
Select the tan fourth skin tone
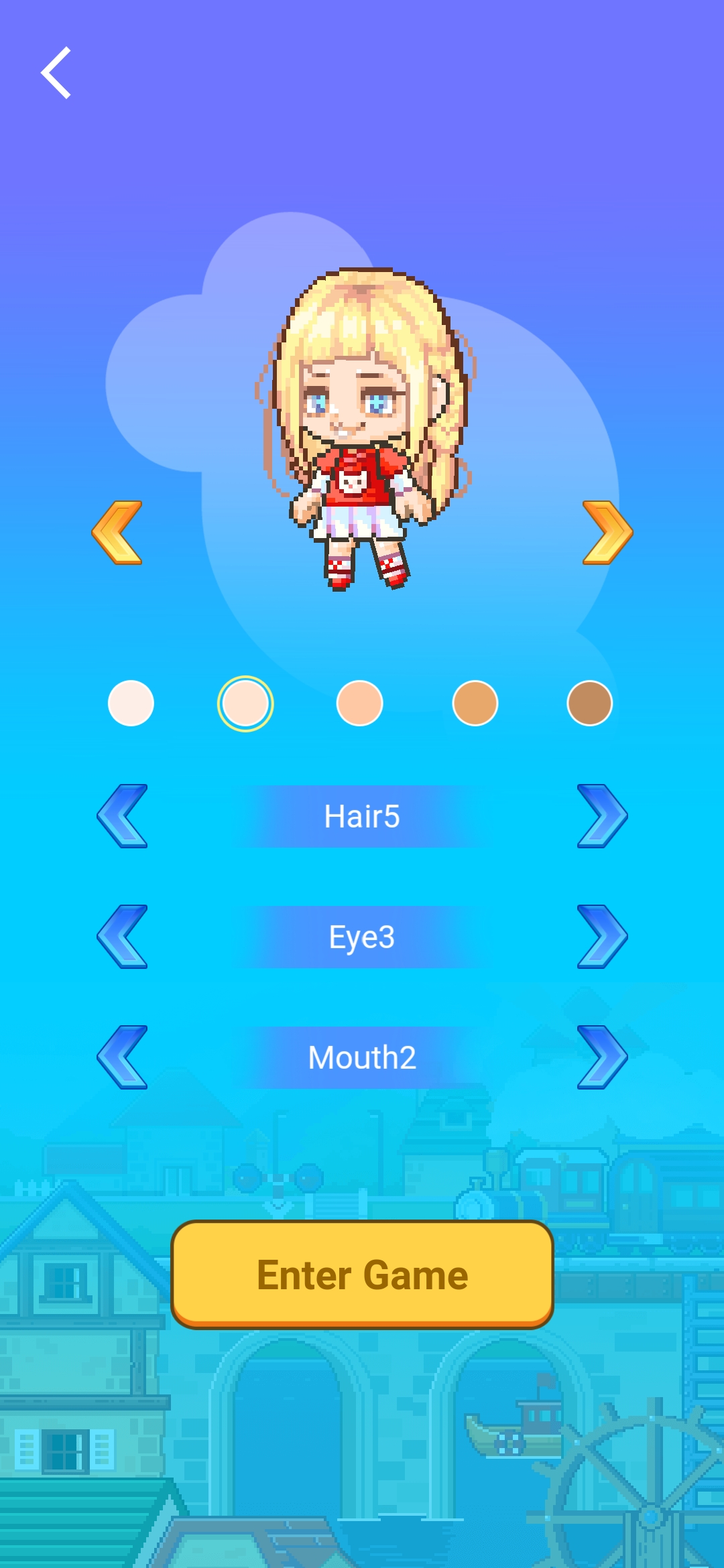pyautogui.click(x=475, y=703)
